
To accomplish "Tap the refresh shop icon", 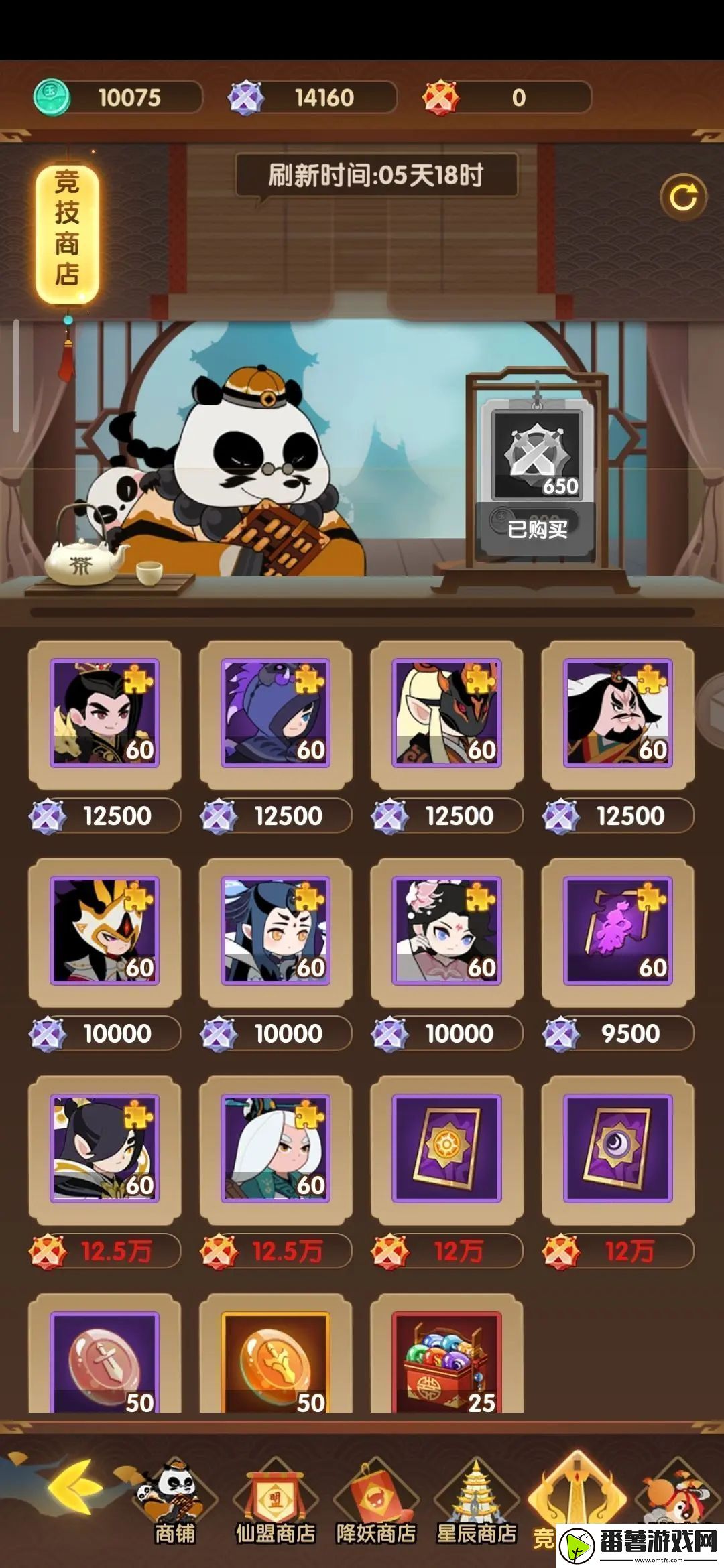I will click(x=682, y=197).
